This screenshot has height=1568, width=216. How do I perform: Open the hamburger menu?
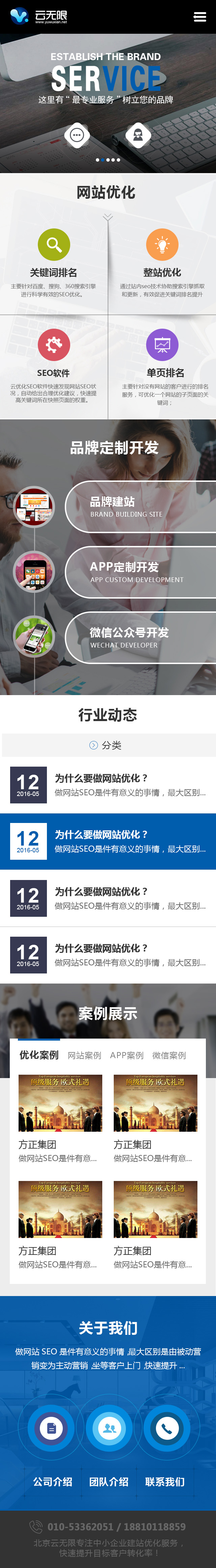(x=199, y=17)
